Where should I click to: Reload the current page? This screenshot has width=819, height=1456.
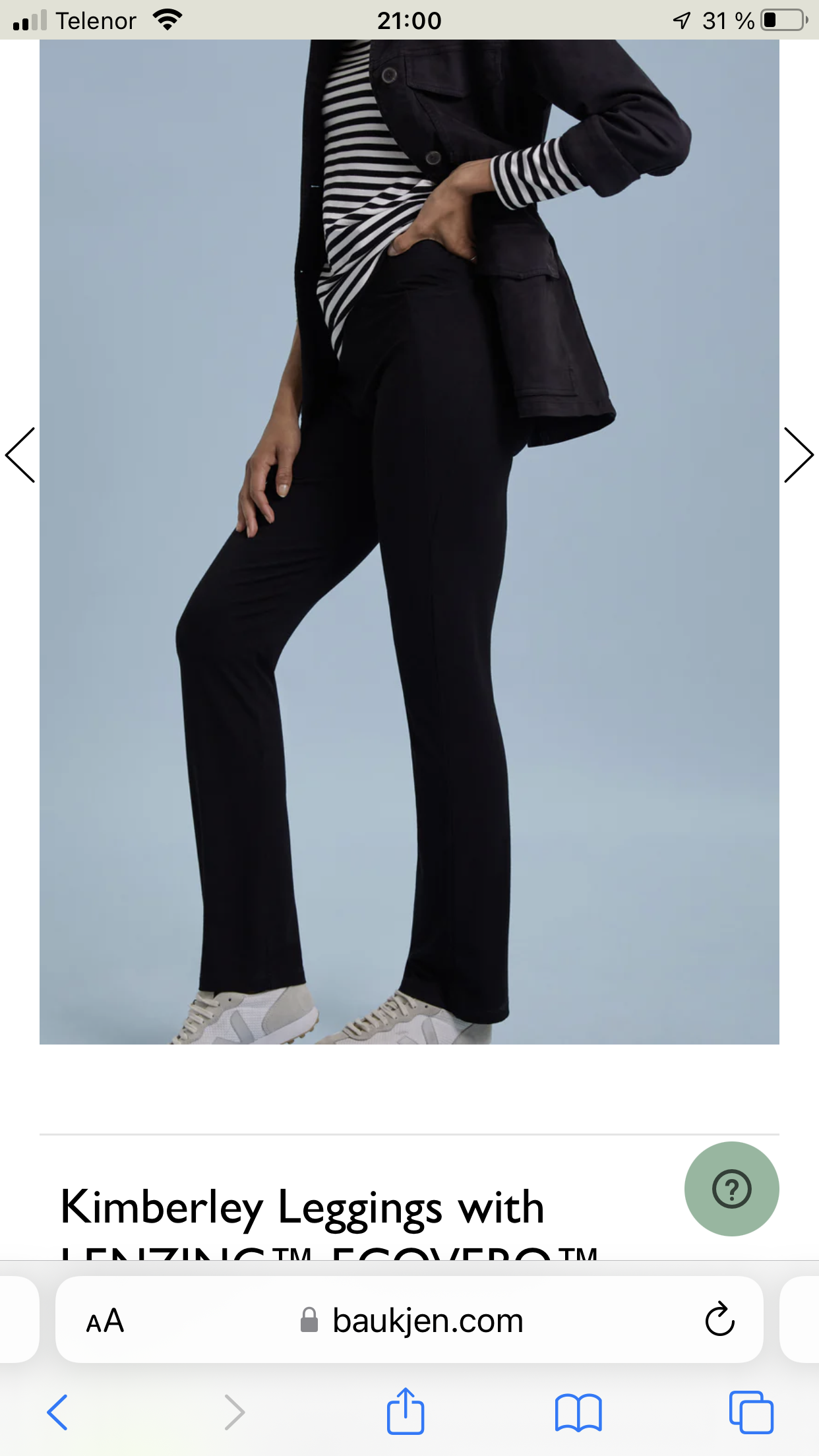(x=719, y=1319)
